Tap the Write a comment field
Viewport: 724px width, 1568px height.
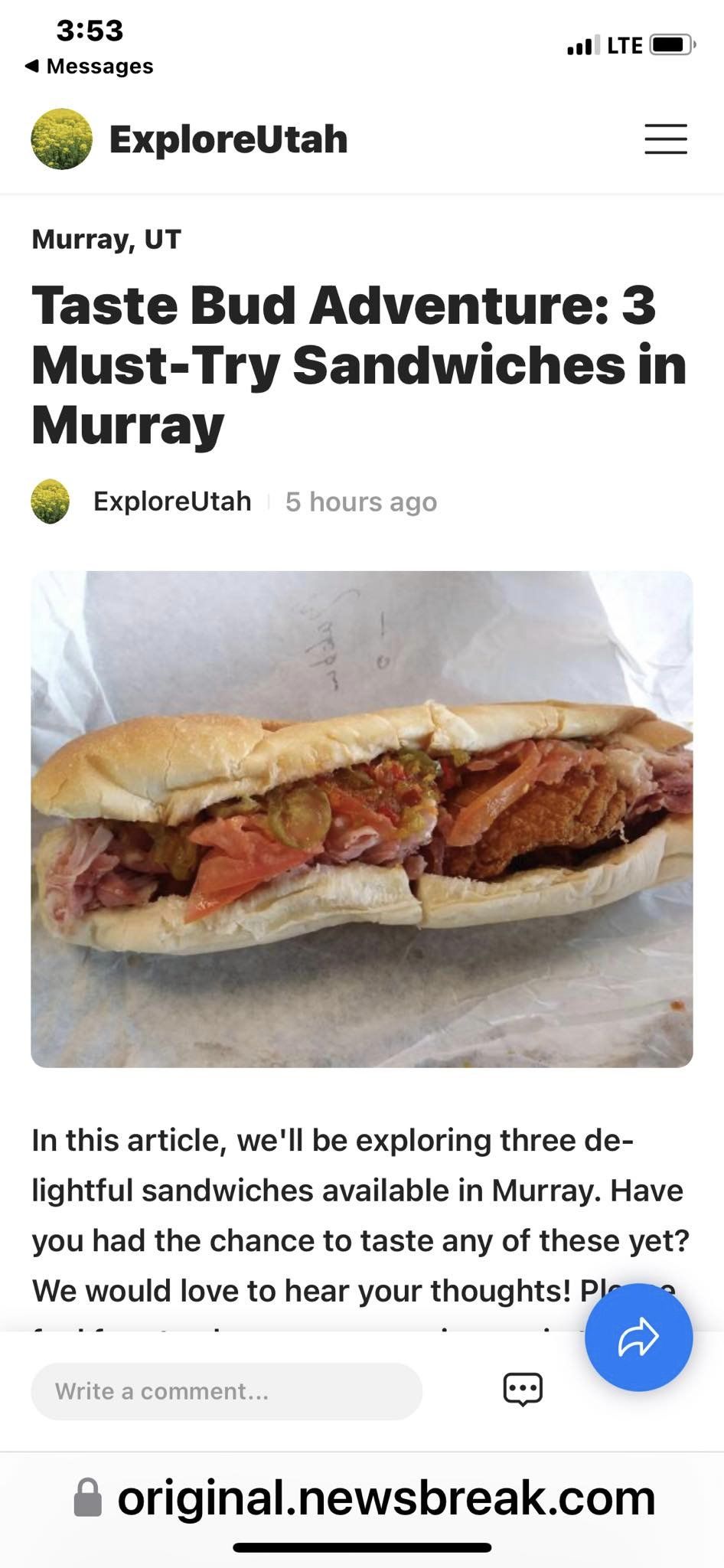tap(226, 1391)
